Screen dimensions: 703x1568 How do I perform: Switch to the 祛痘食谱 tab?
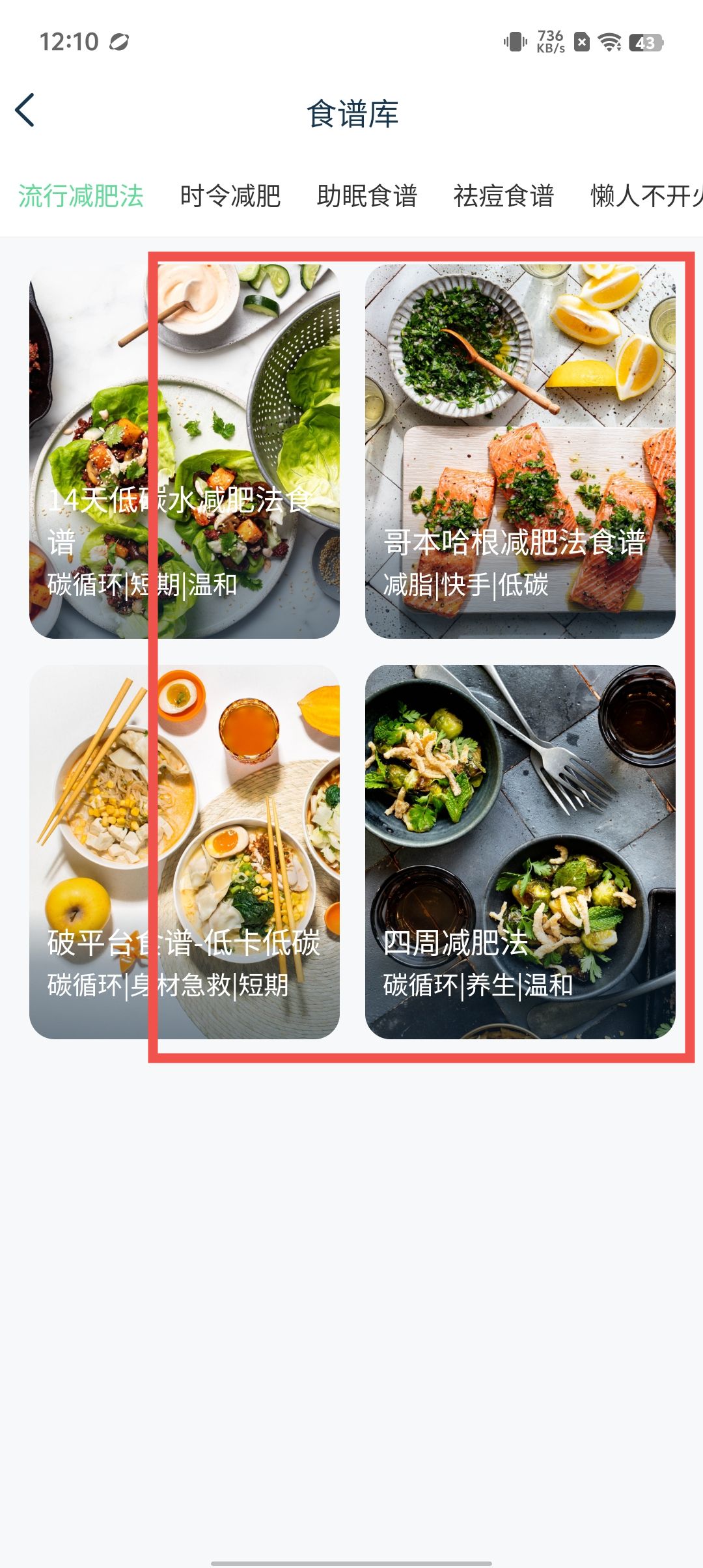[503, 196]
